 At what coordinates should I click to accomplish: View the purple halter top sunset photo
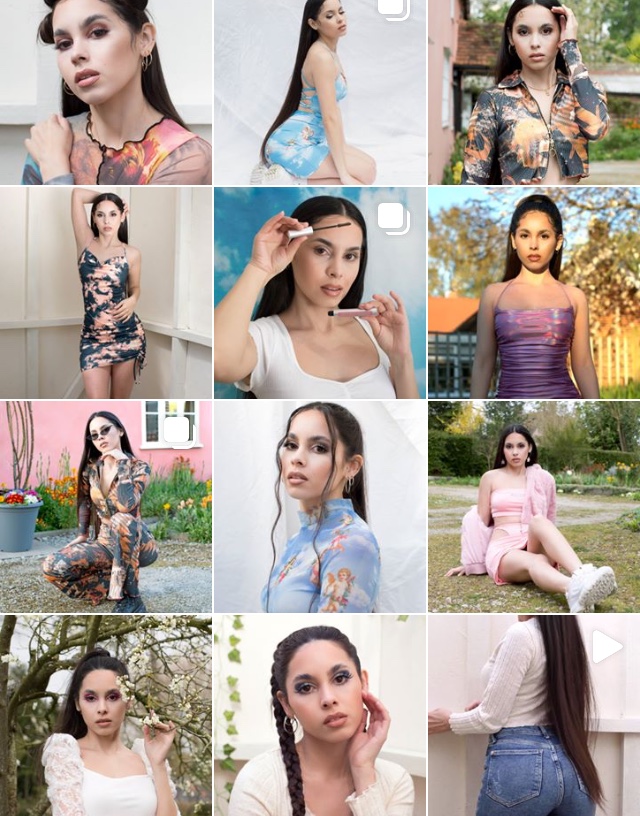pos(534,293)
